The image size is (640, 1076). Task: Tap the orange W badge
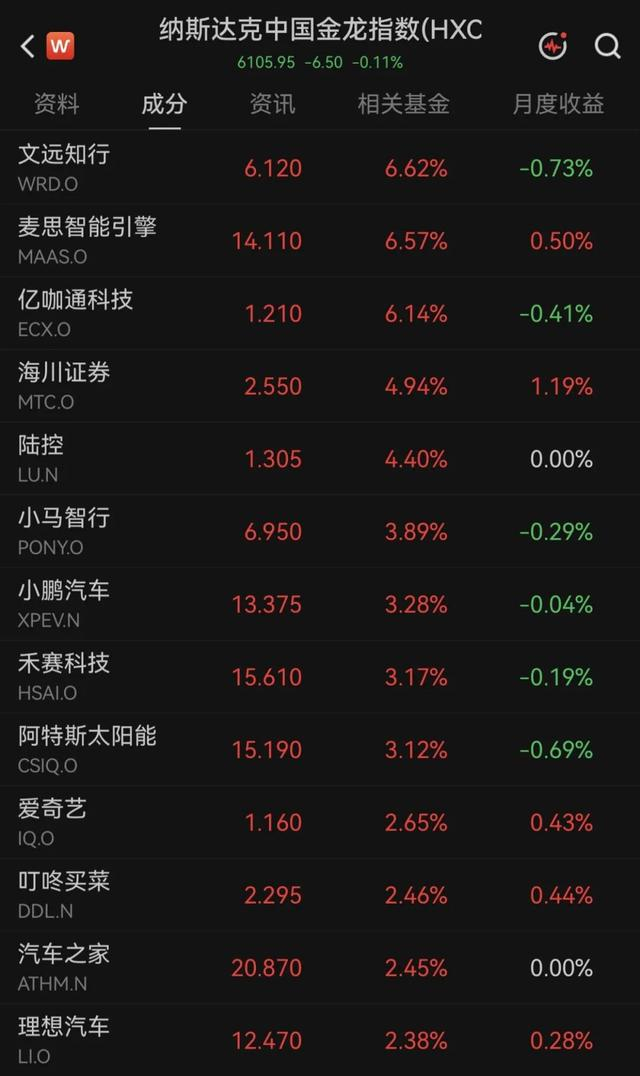coord(60,47)
